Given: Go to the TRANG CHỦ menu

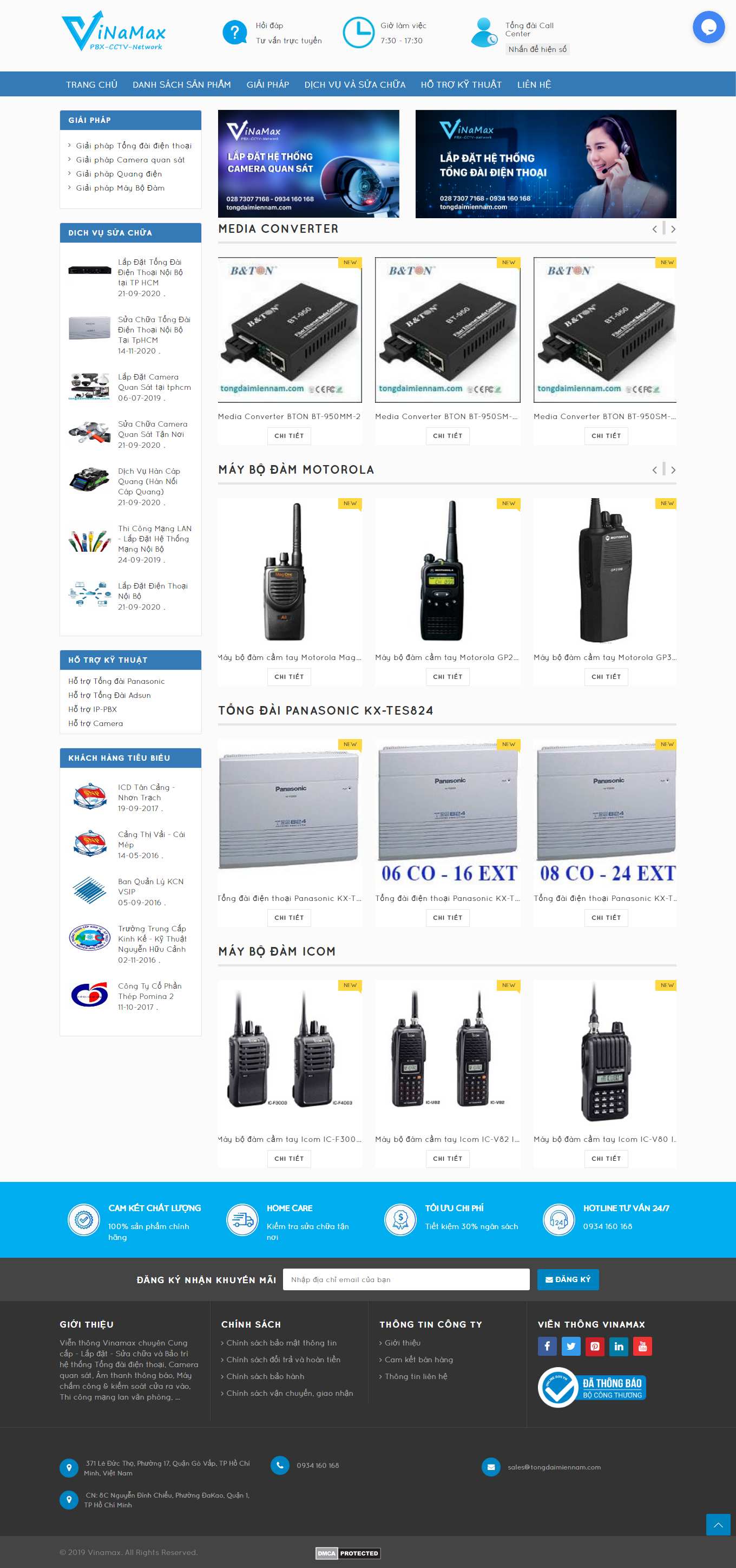Looking at the screenshot, I should coord(91,84).
